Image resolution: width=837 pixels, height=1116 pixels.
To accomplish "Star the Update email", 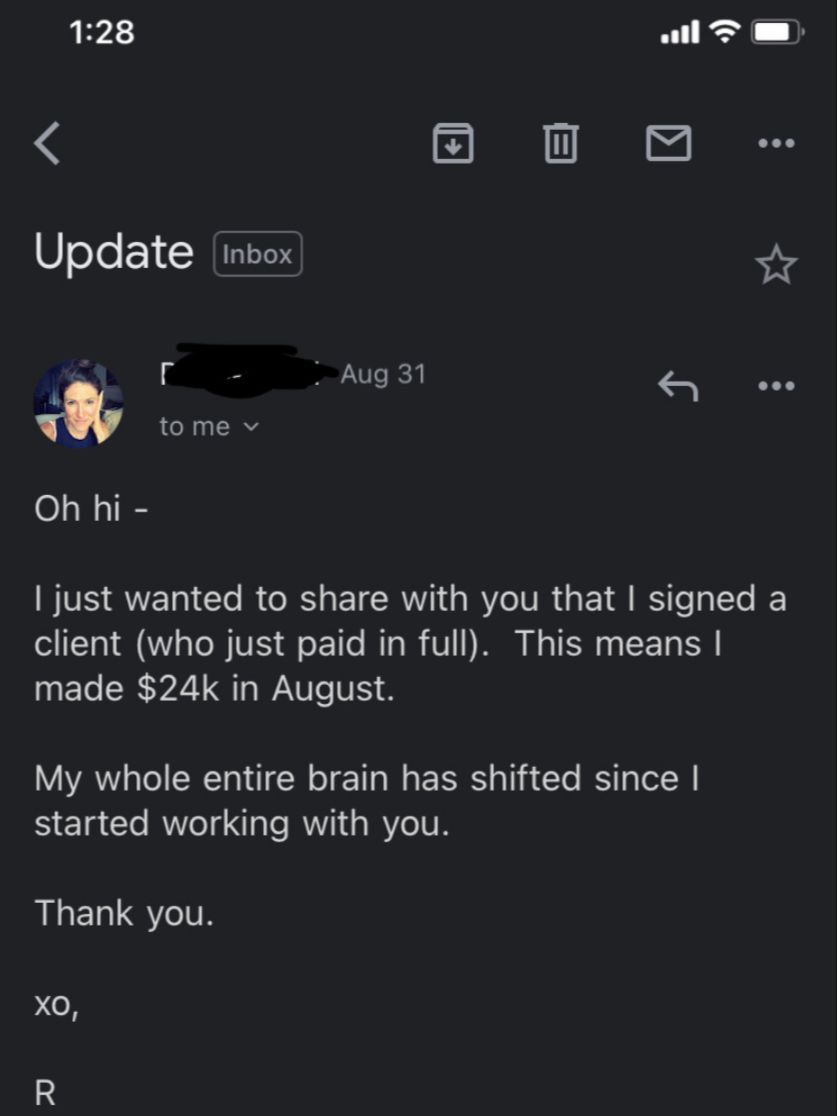I will point(776,265).
